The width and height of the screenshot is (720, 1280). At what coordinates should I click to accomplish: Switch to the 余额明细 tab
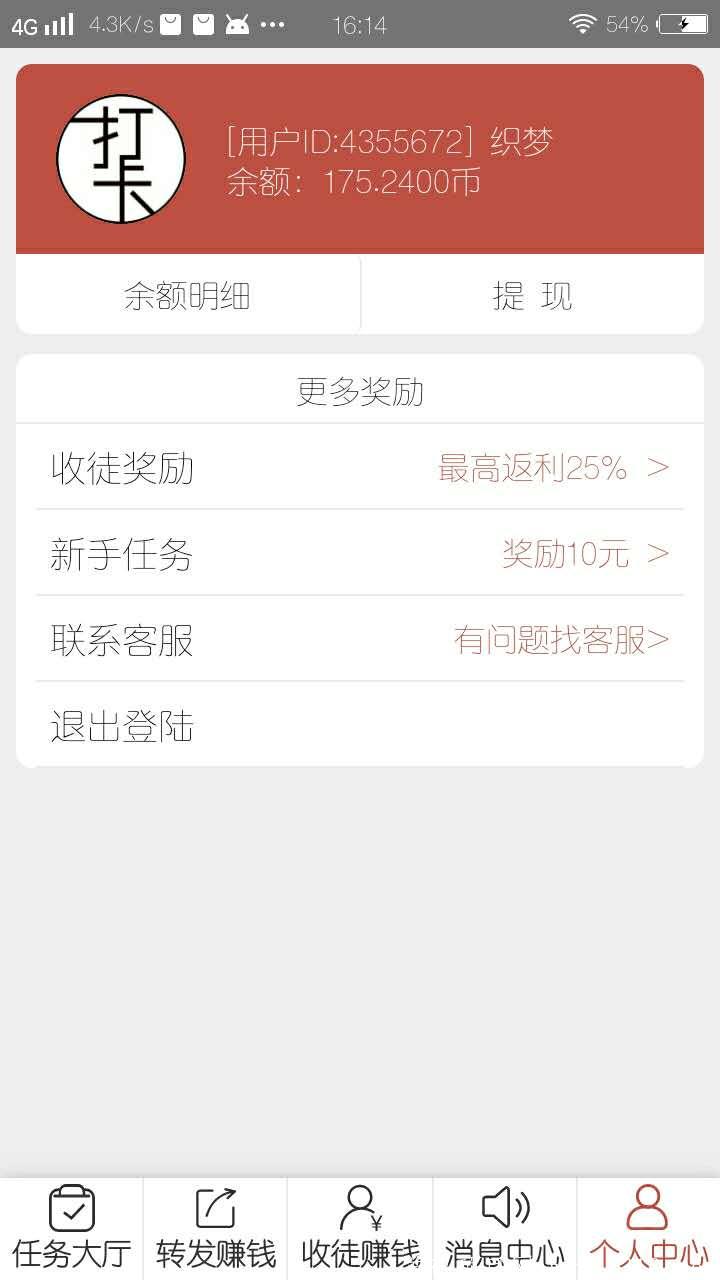click(187, 293)
